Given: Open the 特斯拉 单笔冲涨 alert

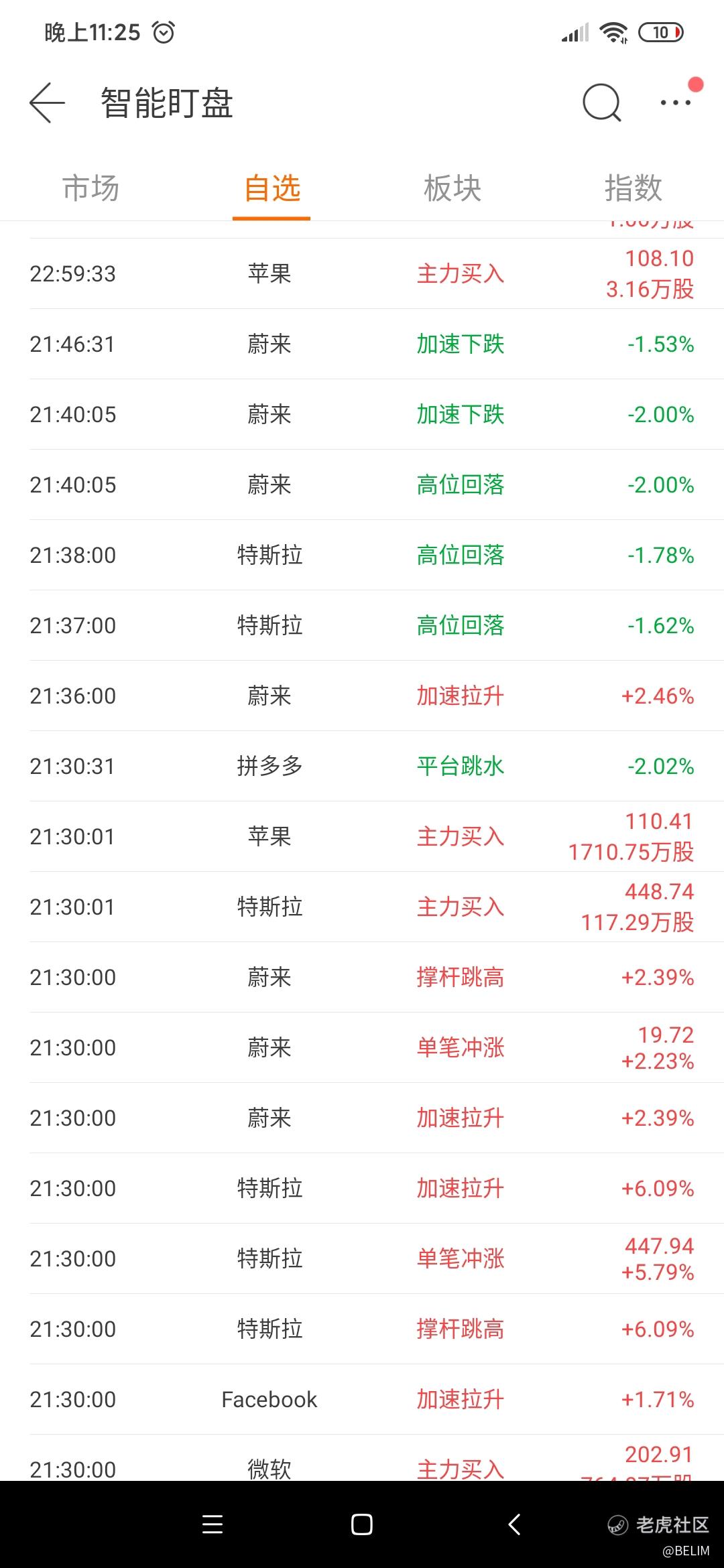Looking at the screenshot, I should tap(362, 1258).
